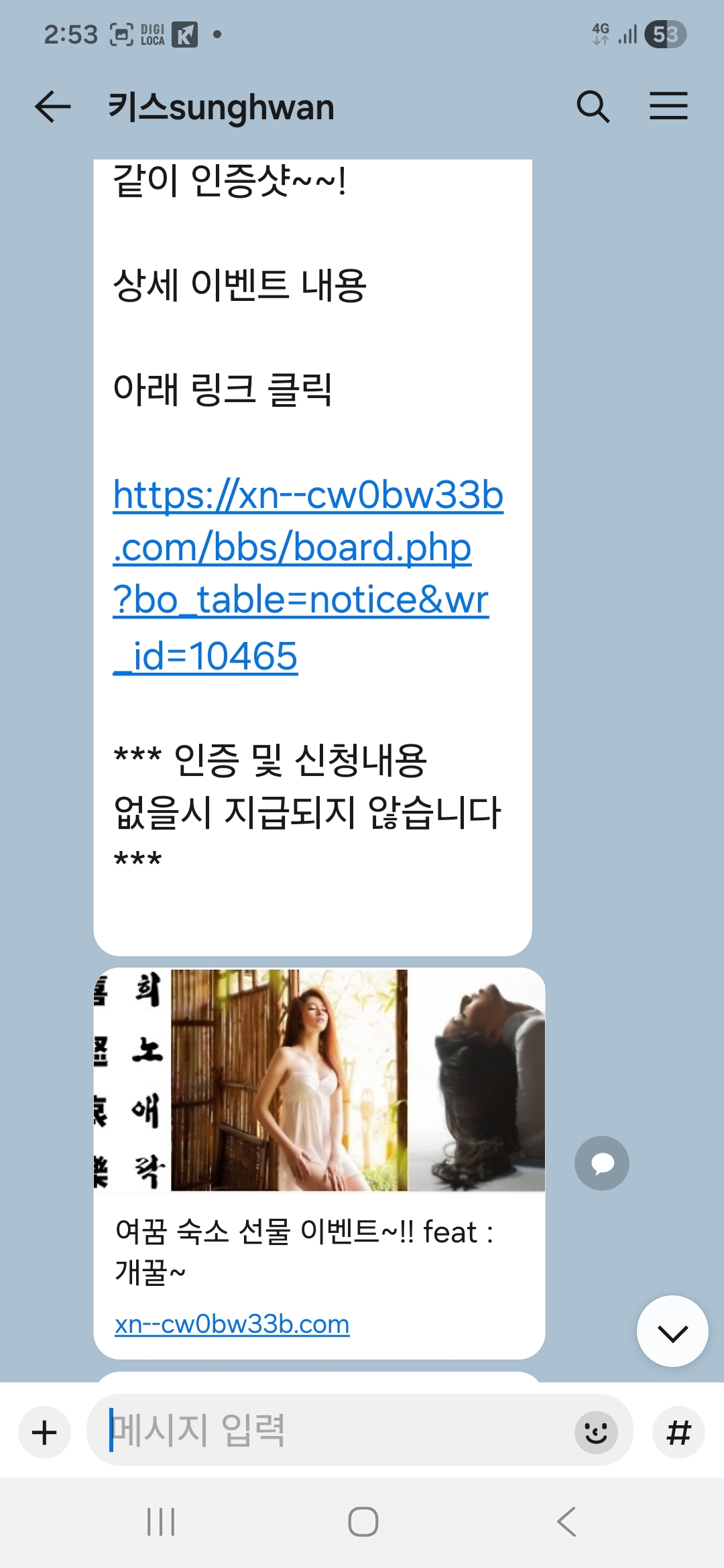Open the plus attachment menu
Image resolution: width=724 pixels, height=1568 pixels.
click(45, 1433)
